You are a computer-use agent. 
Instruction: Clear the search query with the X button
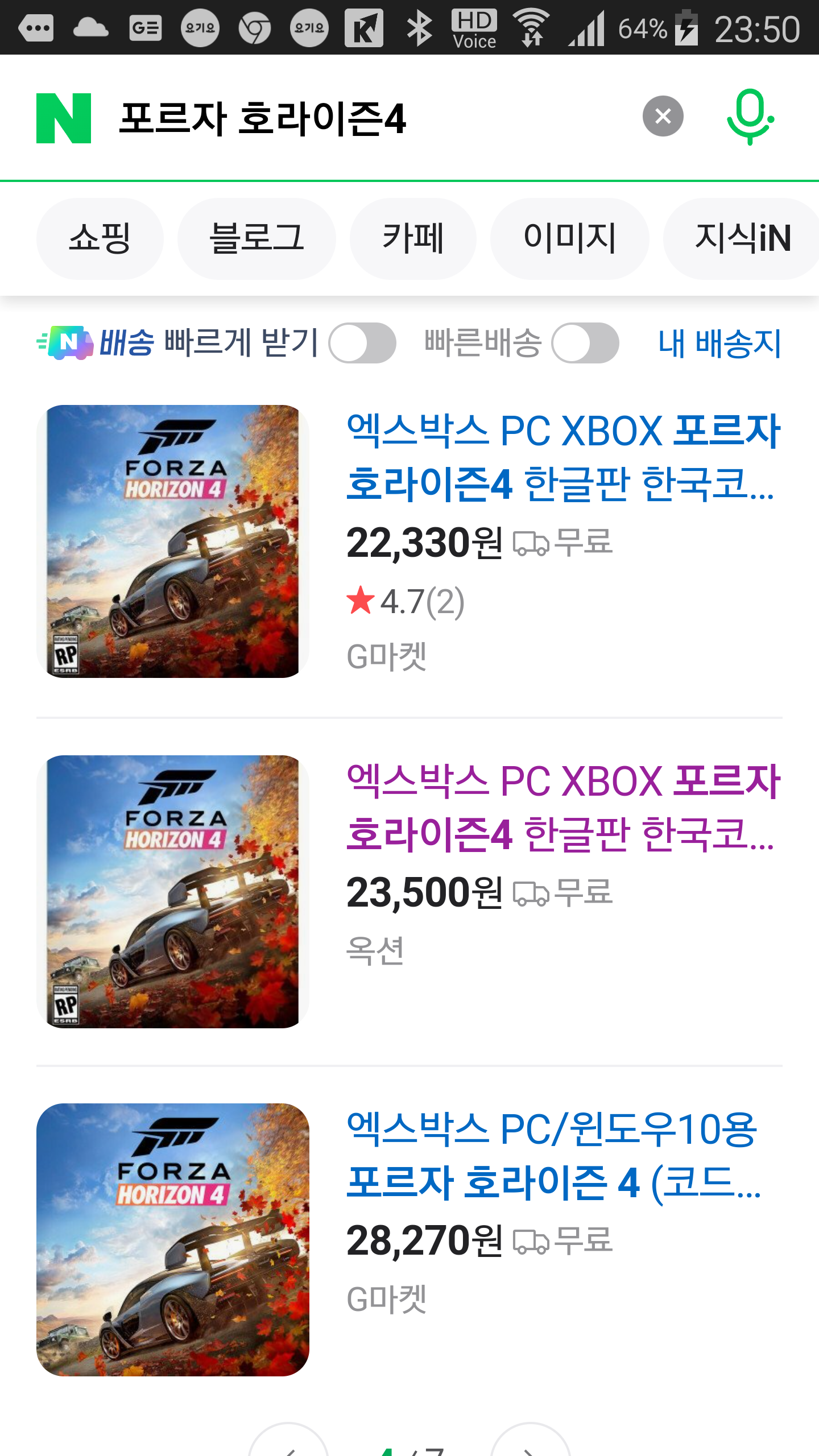click(x=663, y=117)
